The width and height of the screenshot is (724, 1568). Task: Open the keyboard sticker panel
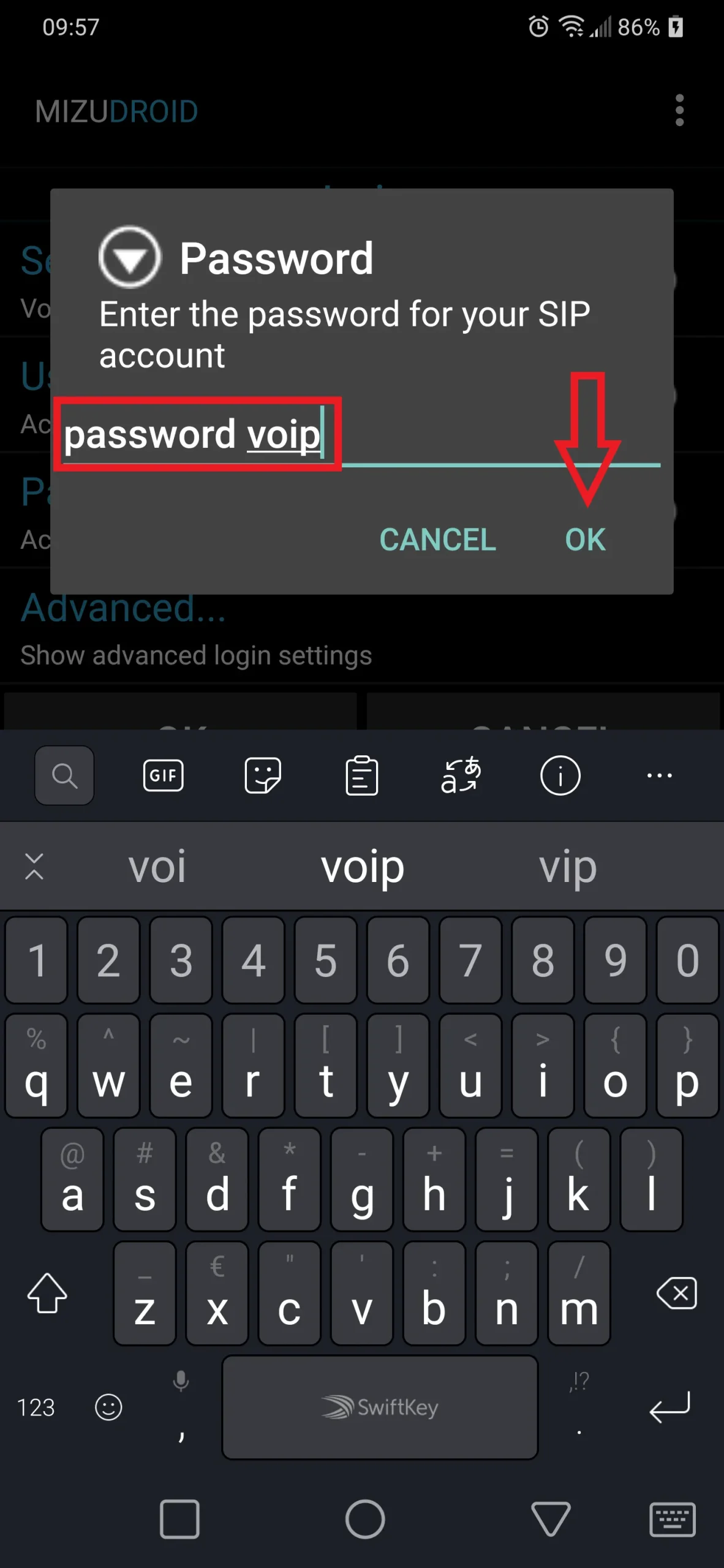[262, 775]
